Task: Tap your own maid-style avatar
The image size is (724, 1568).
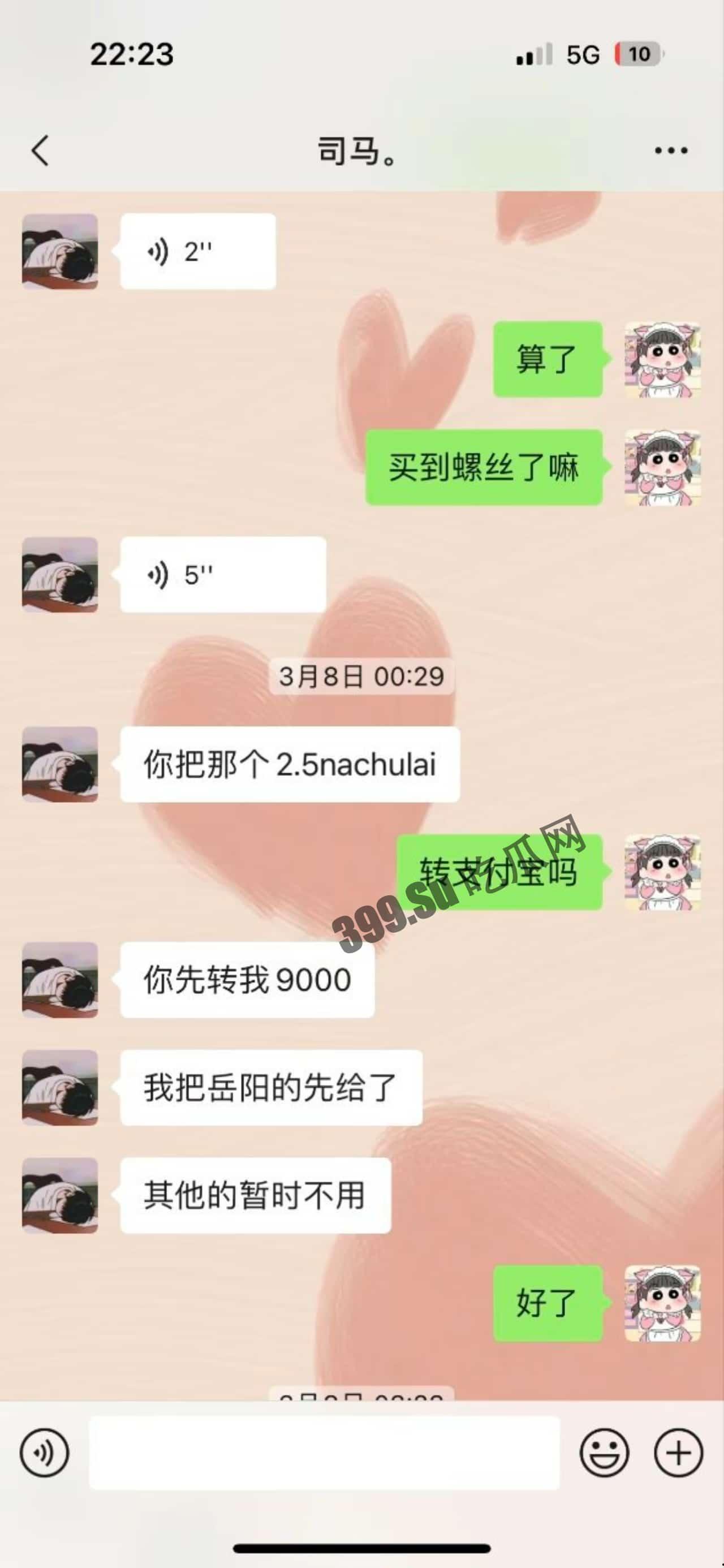Action: coord(661,359)
